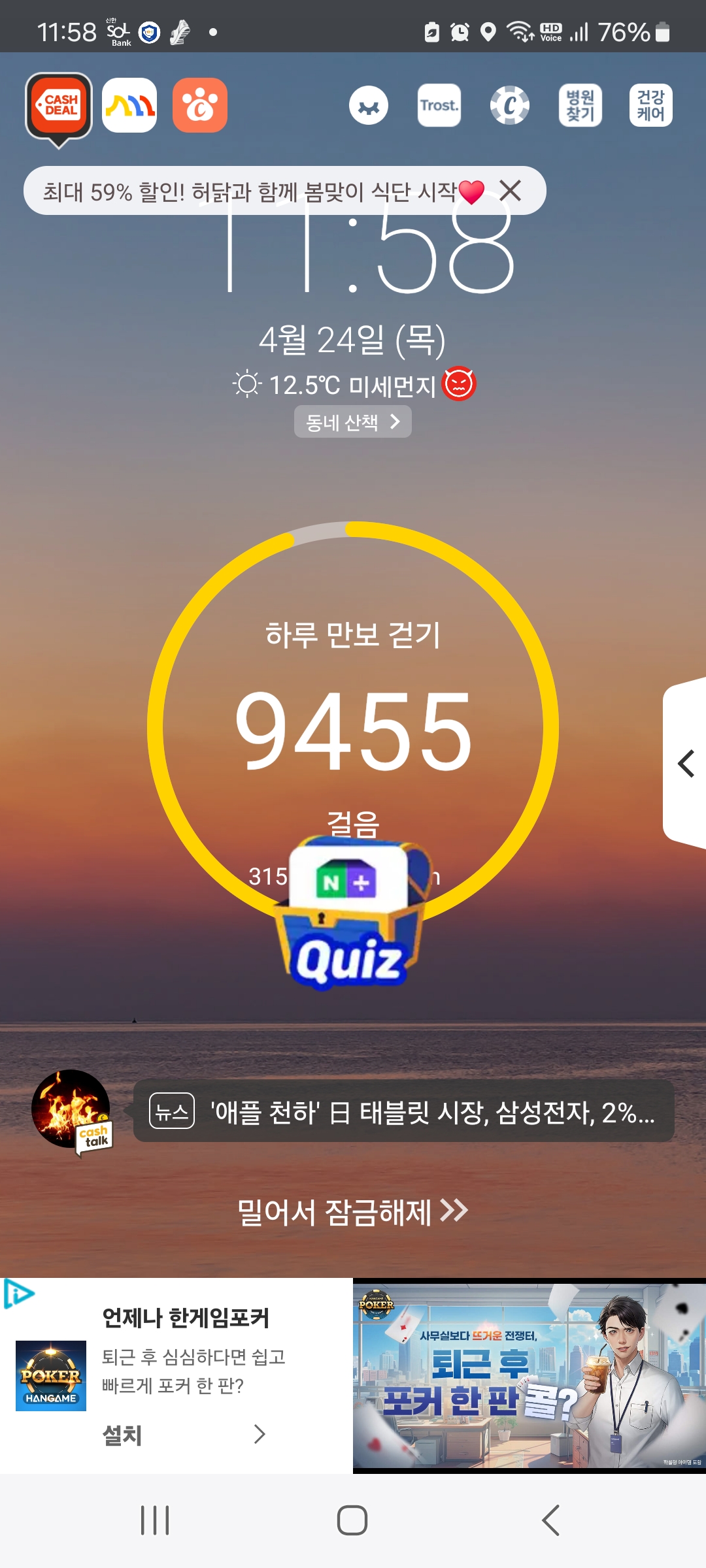
Task: Open the 건강케어 health care shortcut
Action: coord(650,105)
